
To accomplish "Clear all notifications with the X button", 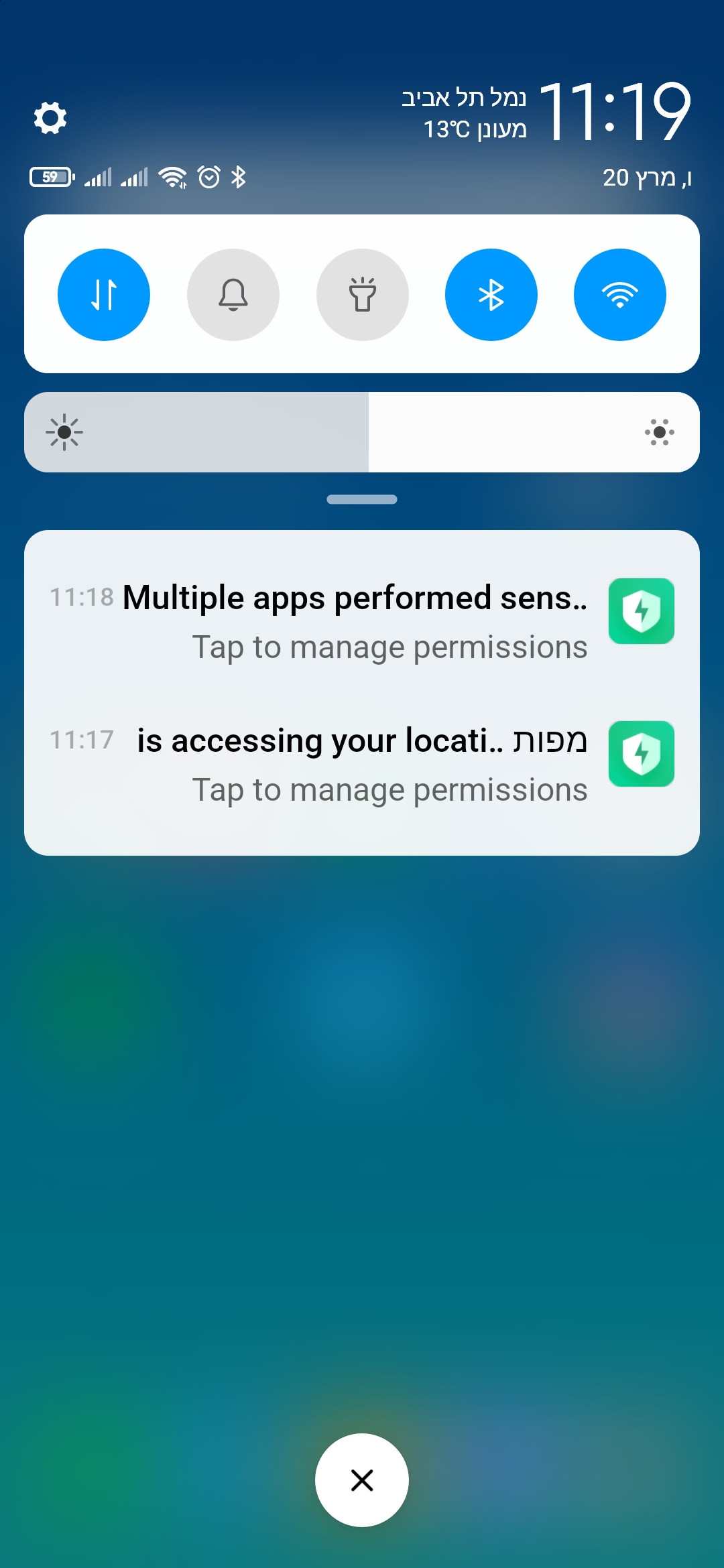I will coord(362,1480).
